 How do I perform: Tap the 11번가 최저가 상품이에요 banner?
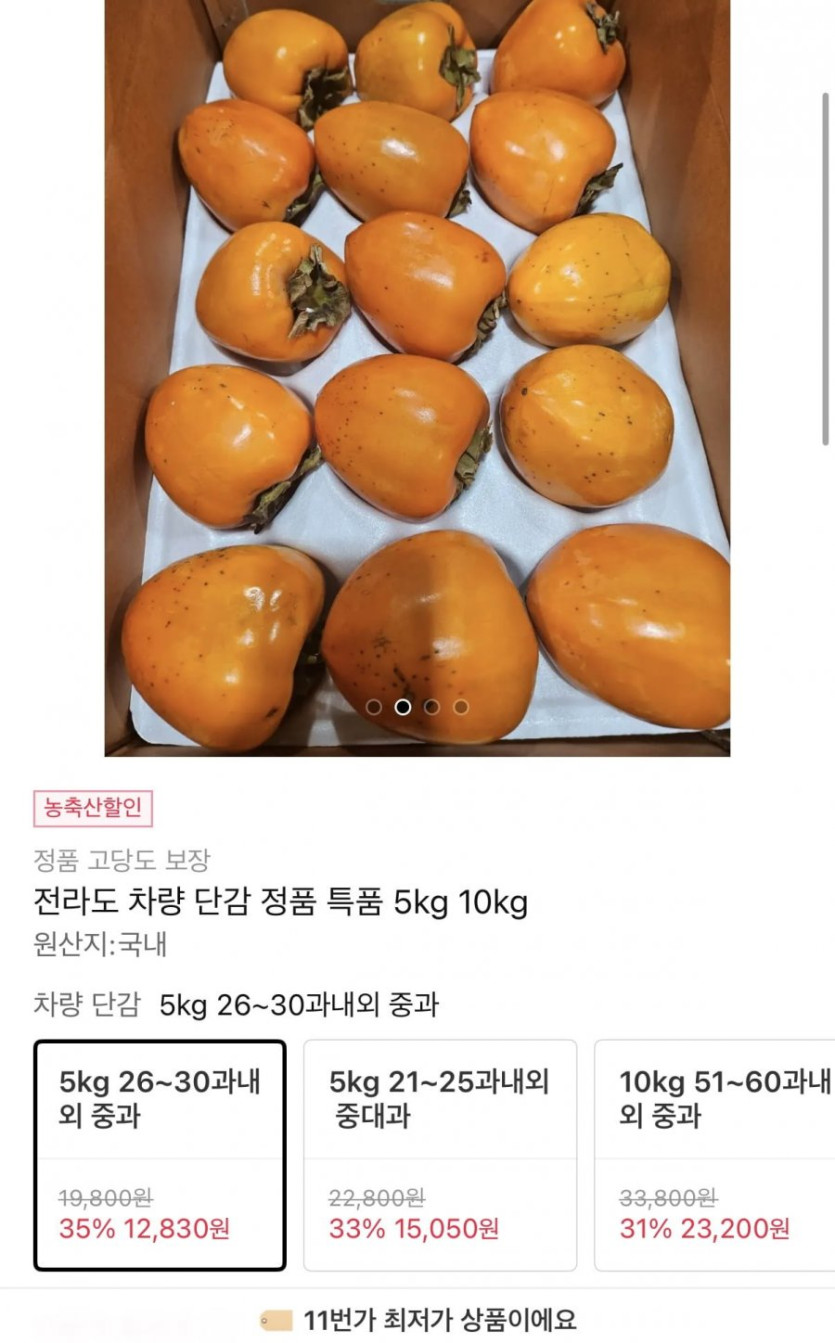(x=417, y=1319)
